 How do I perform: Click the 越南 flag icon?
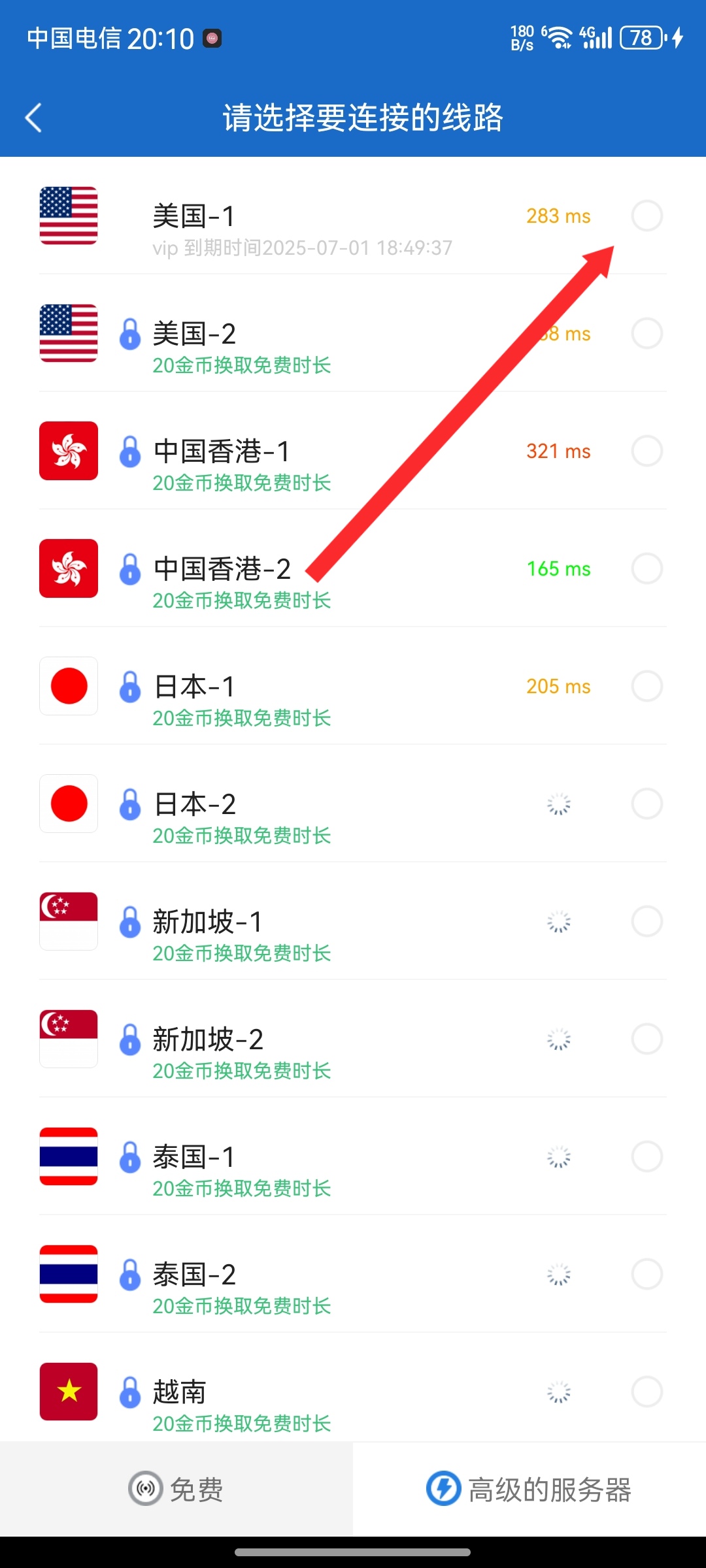click(x=68, y=1391)
